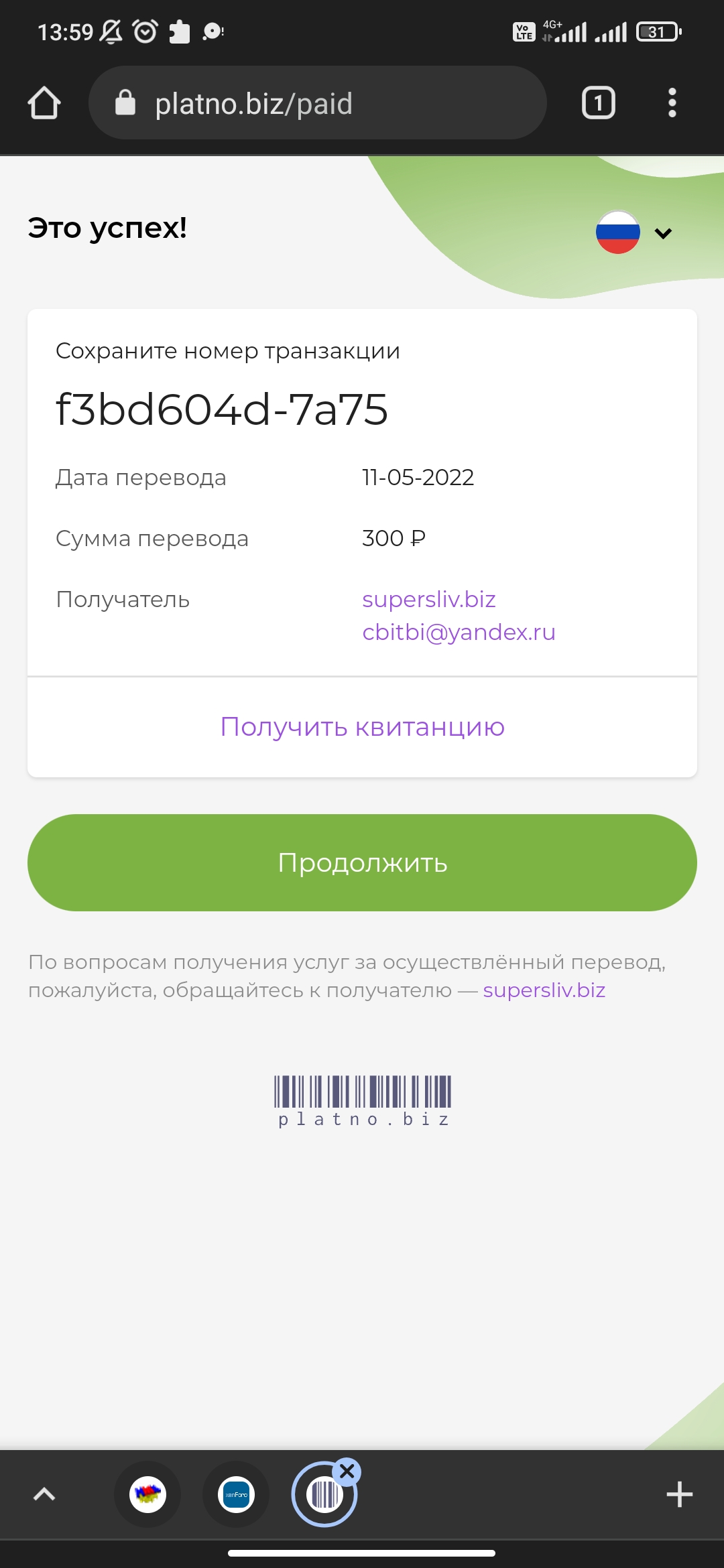Switch to the XenForo tab

point(236,1494)
